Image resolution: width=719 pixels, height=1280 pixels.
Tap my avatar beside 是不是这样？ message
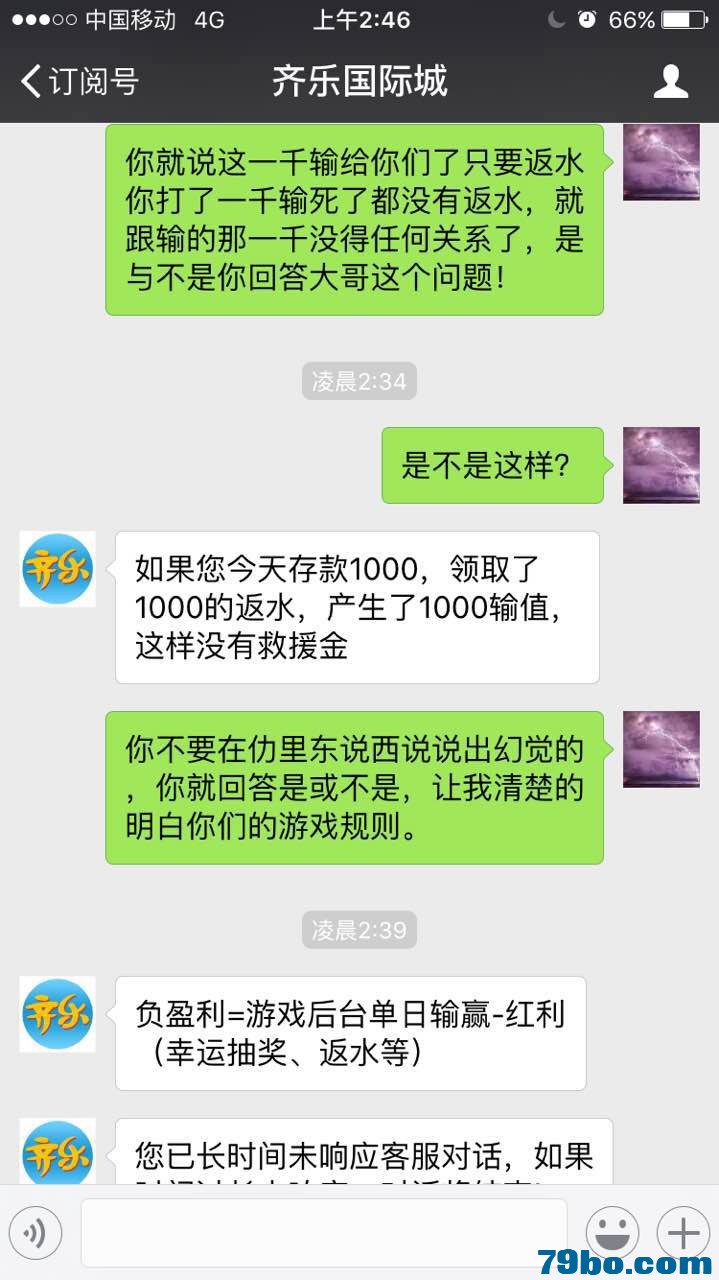[661, 465]
